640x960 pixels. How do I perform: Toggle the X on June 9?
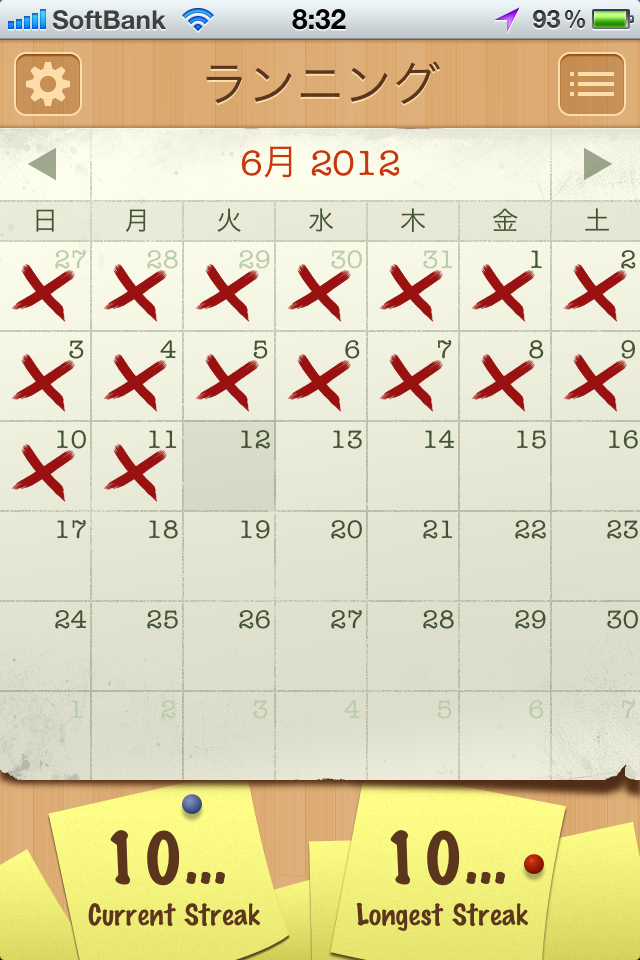tap(597, 376)
